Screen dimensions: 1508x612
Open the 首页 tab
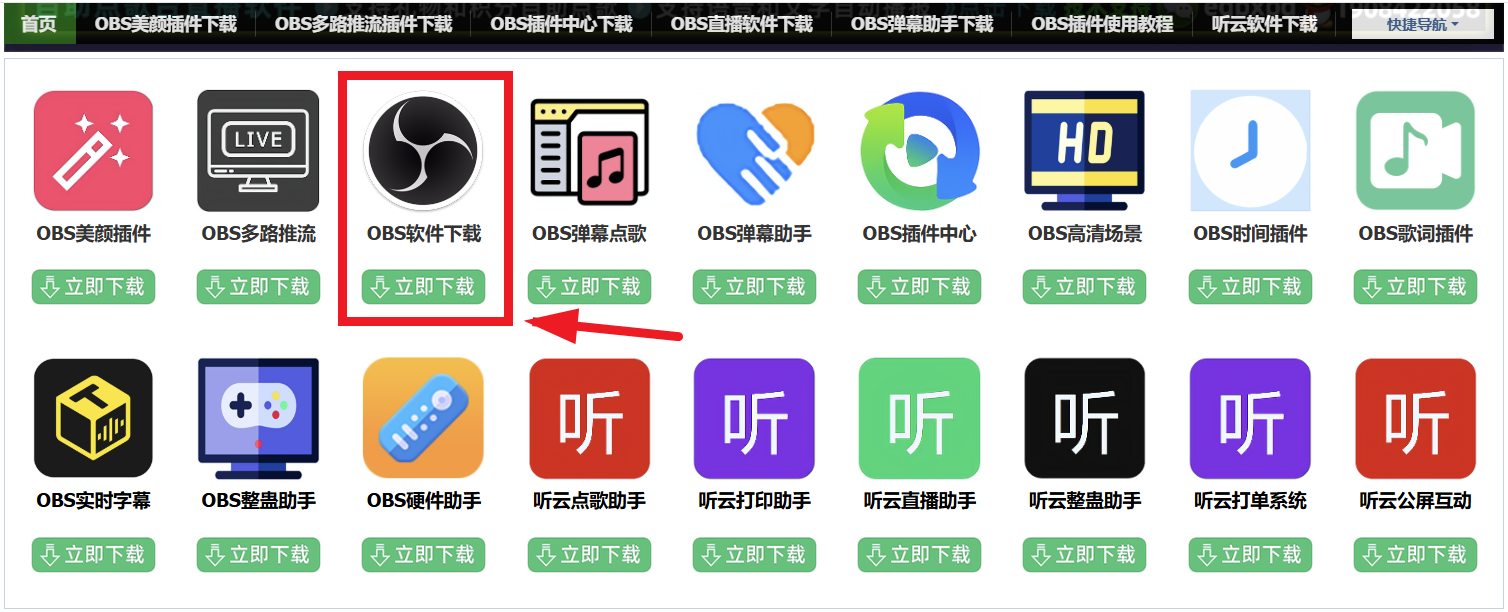click(x=38, y=24)
